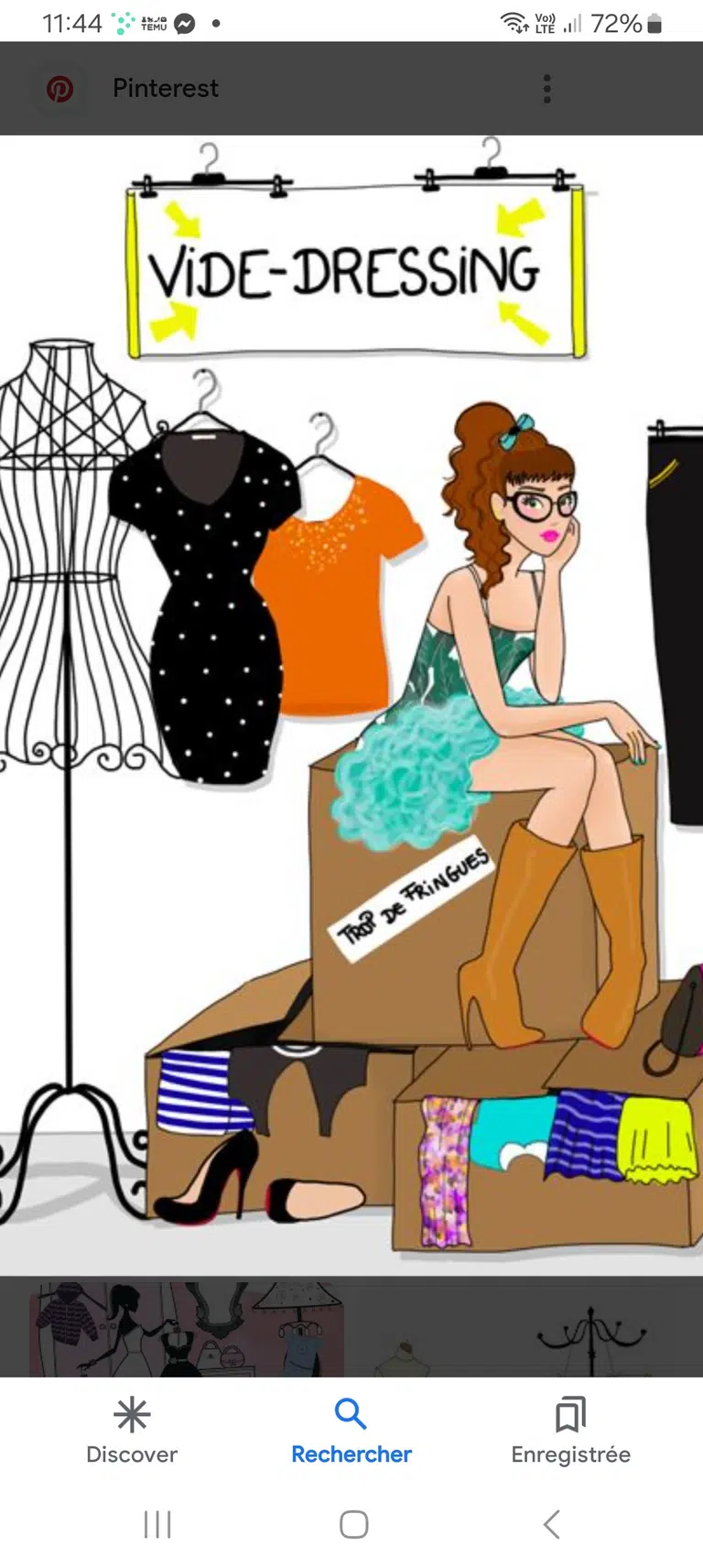Go back with the system back button
The width and height of the screenshot is (703, 1568).
click(x=551, y=1524)
